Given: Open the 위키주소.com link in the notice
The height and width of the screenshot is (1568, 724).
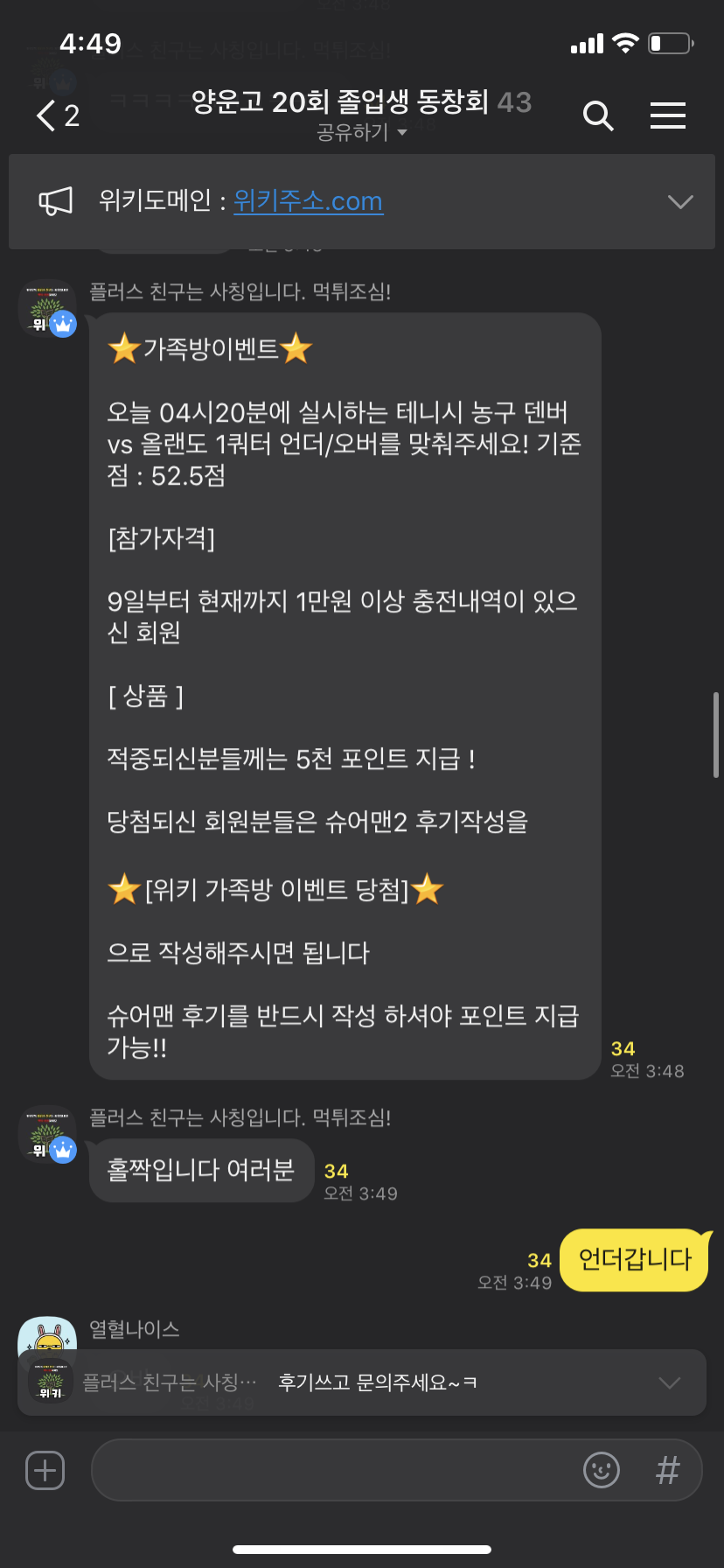Looking at the screenshot, I should 308,200.
